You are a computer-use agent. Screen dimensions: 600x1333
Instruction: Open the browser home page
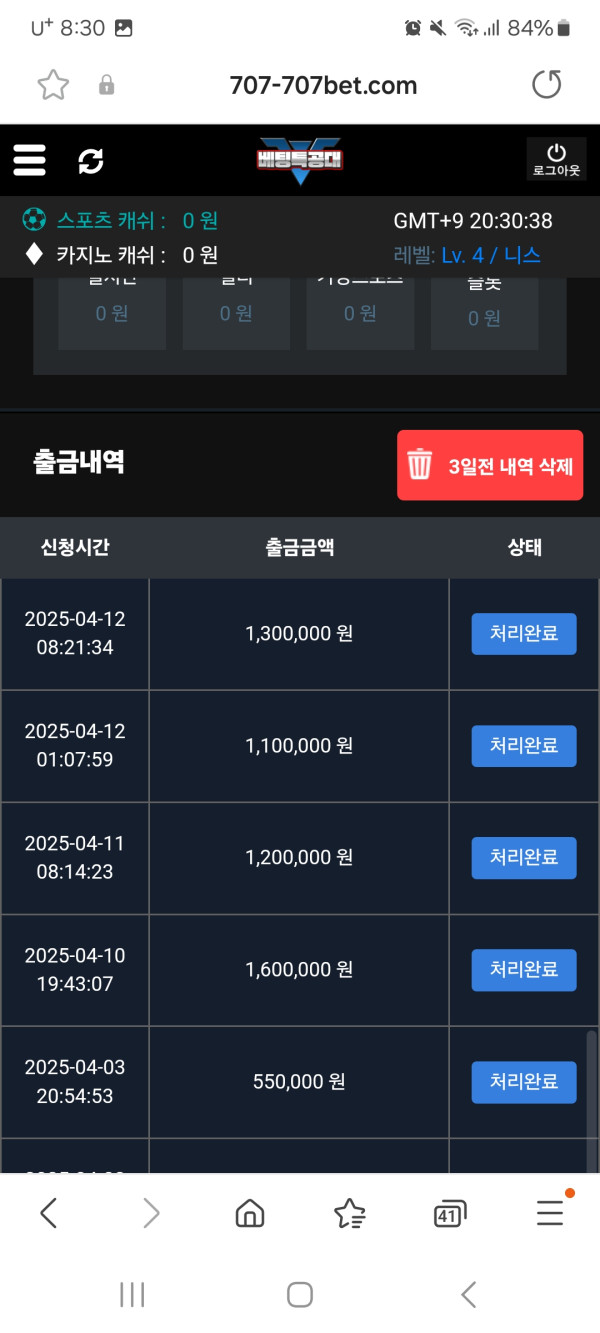coord(249,1213)
